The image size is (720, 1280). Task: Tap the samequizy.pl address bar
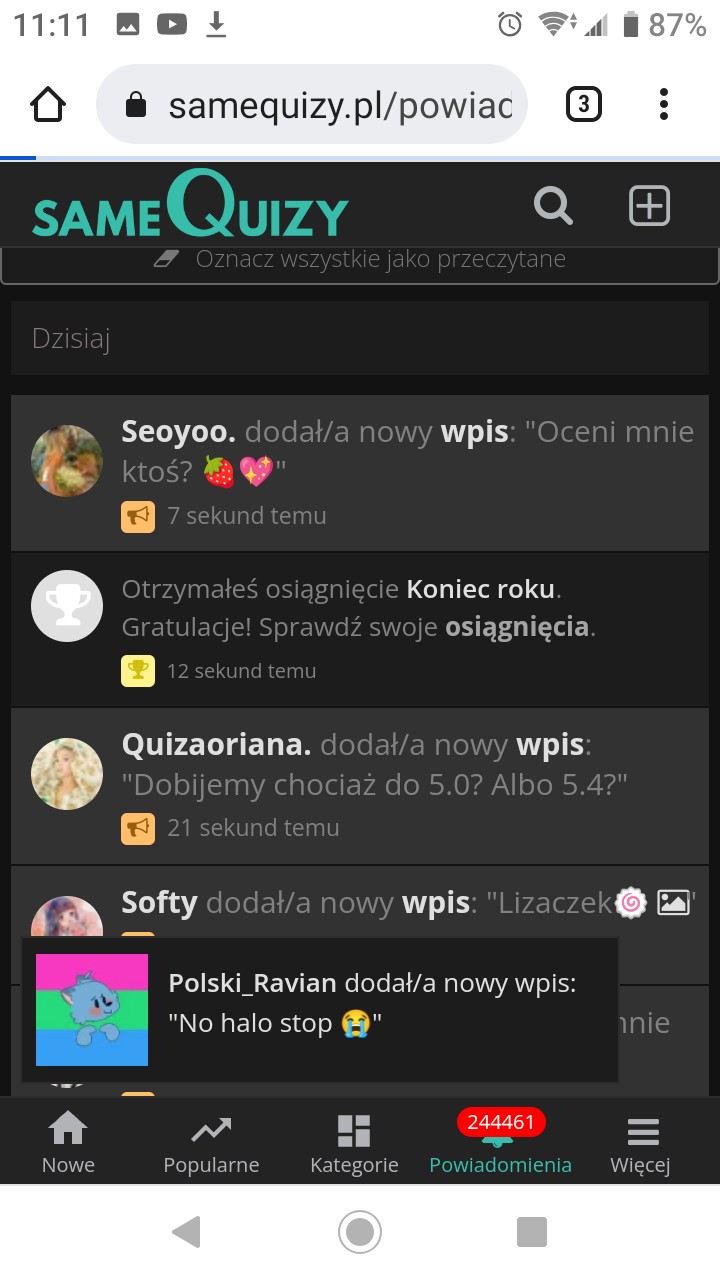[320, 105]
